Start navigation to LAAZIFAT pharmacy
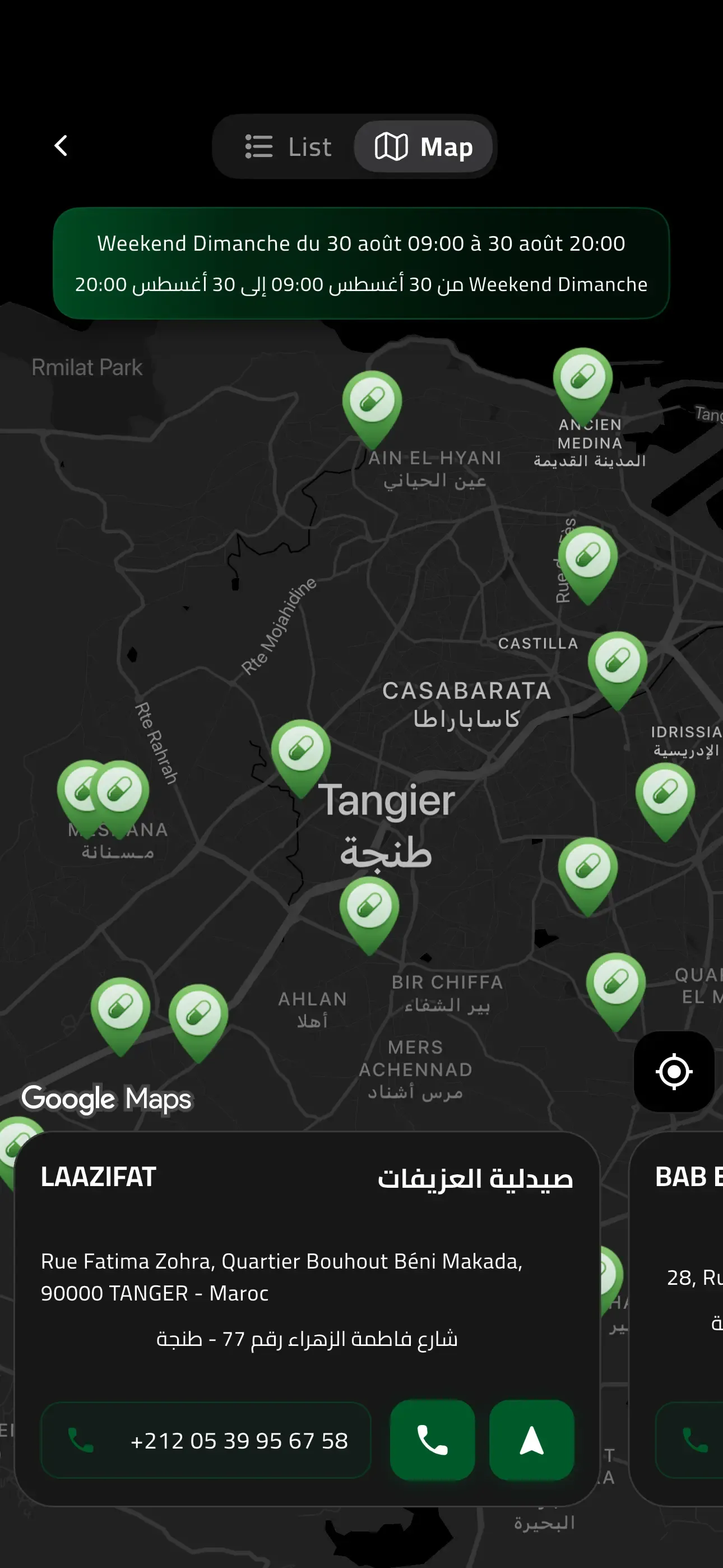The image size is (723, 1568). pos(531,1440)
